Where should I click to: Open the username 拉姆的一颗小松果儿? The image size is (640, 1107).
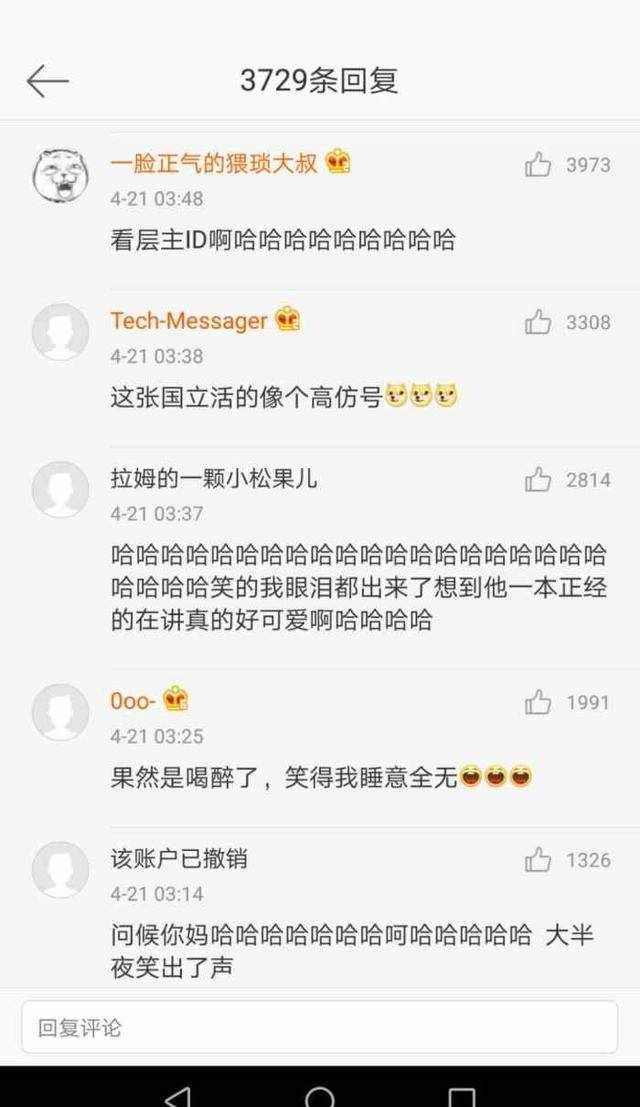pyautogui.click(x=214, y=479)
